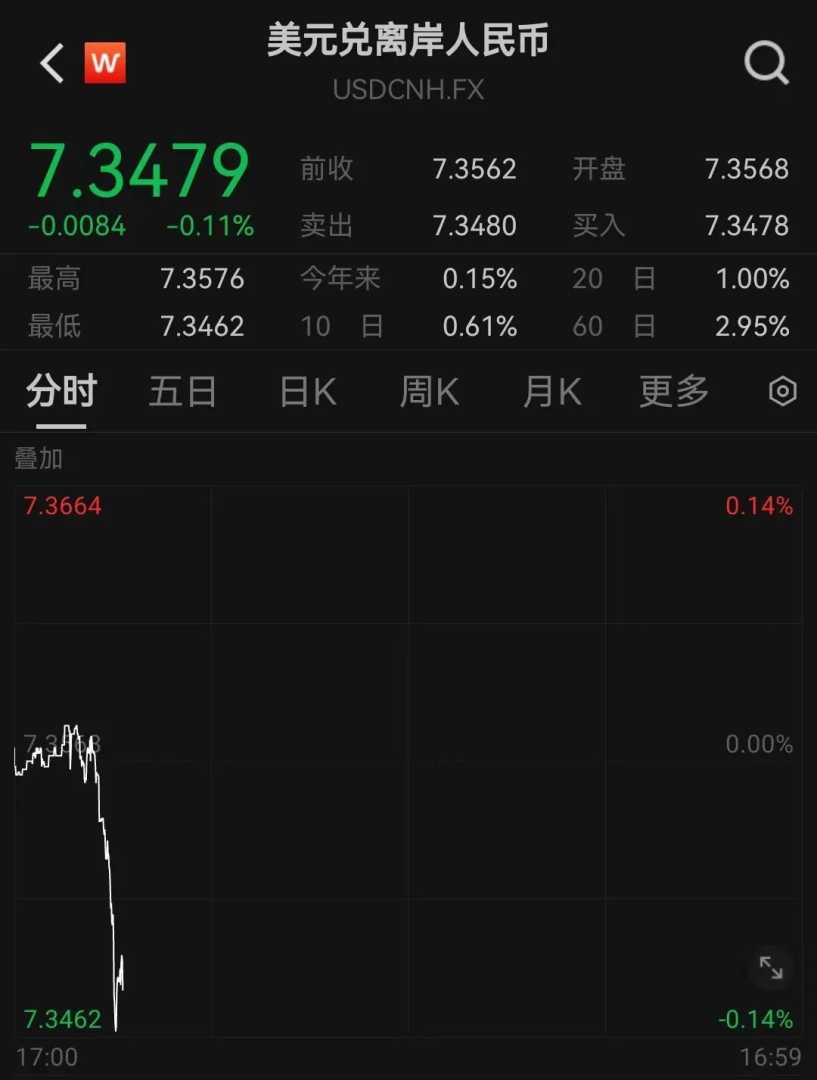Switch to the 五日 chart tab
Screen dimensions: 817x1080
tap(182, 392)
